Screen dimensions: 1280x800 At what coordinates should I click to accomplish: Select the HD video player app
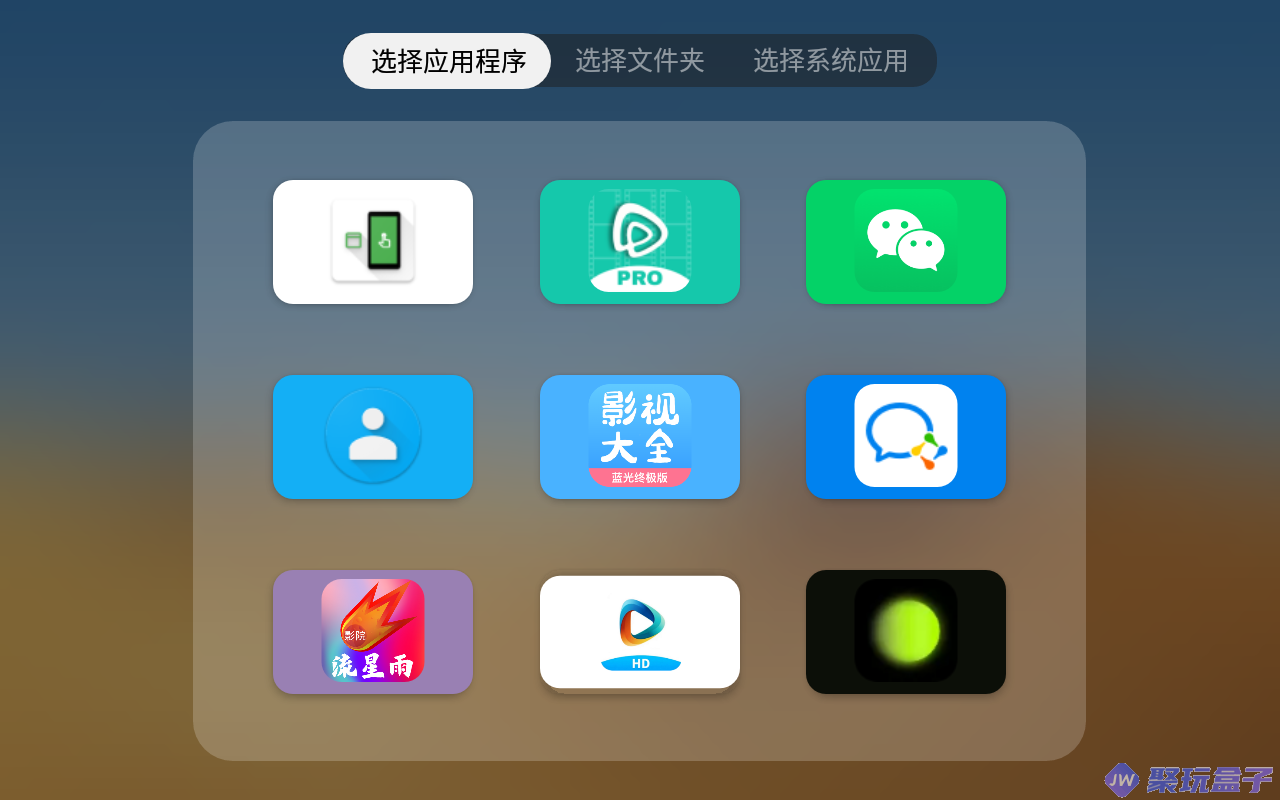point(640,632)
